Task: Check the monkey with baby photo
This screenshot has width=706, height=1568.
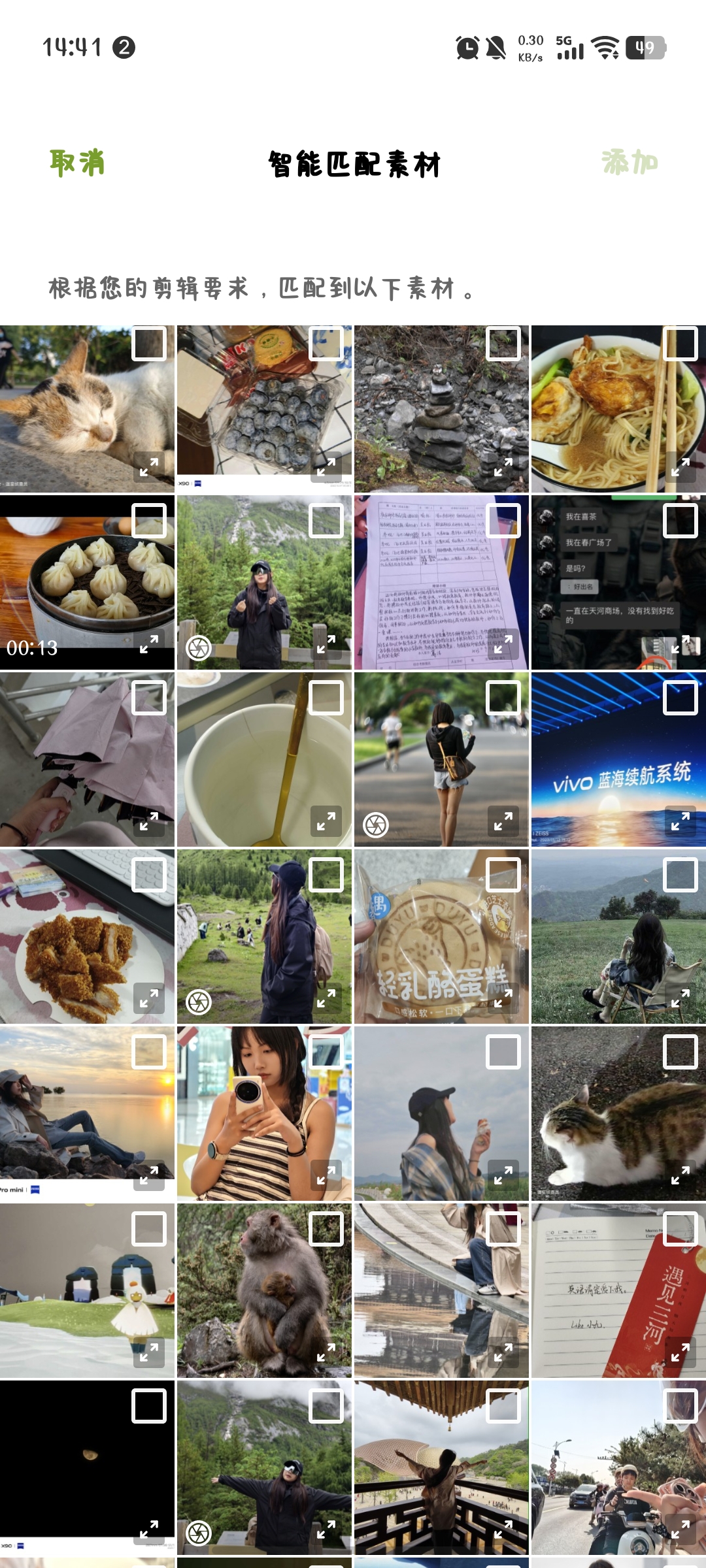Action: (x=326, y=1229)
